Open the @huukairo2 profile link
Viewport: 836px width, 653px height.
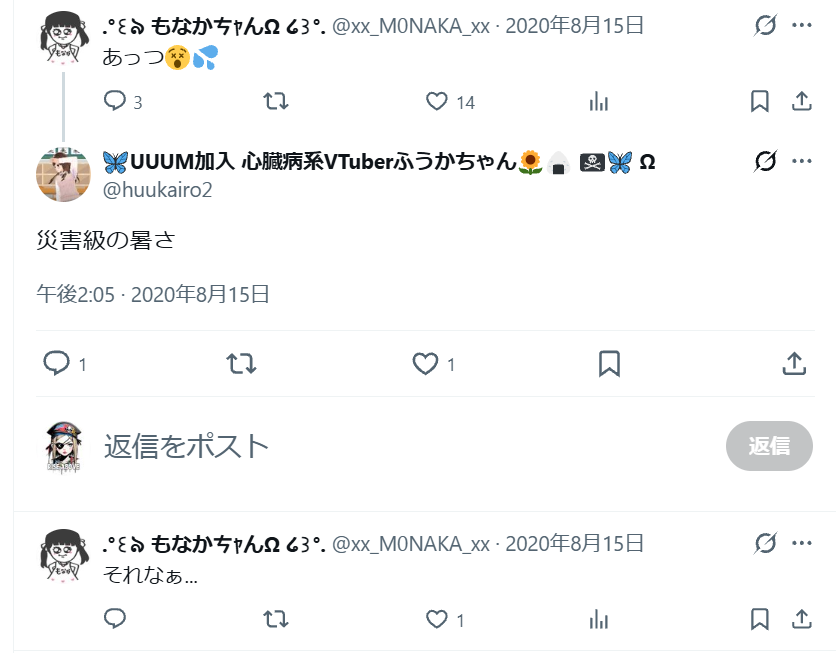[157, 190]
